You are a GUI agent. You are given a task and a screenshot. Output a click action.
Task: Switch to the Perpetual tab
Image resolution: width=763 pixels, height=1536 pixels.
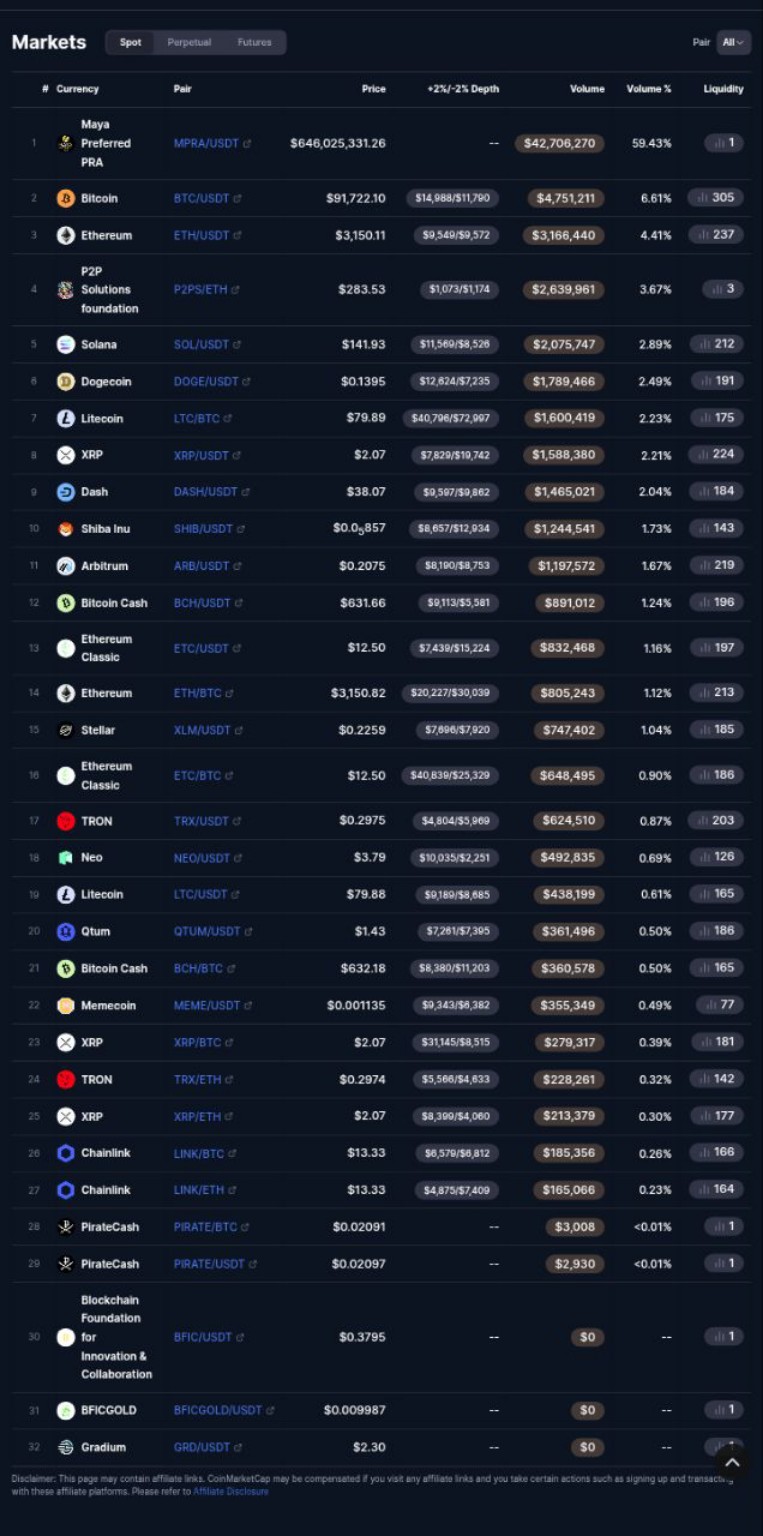(189, 42)
